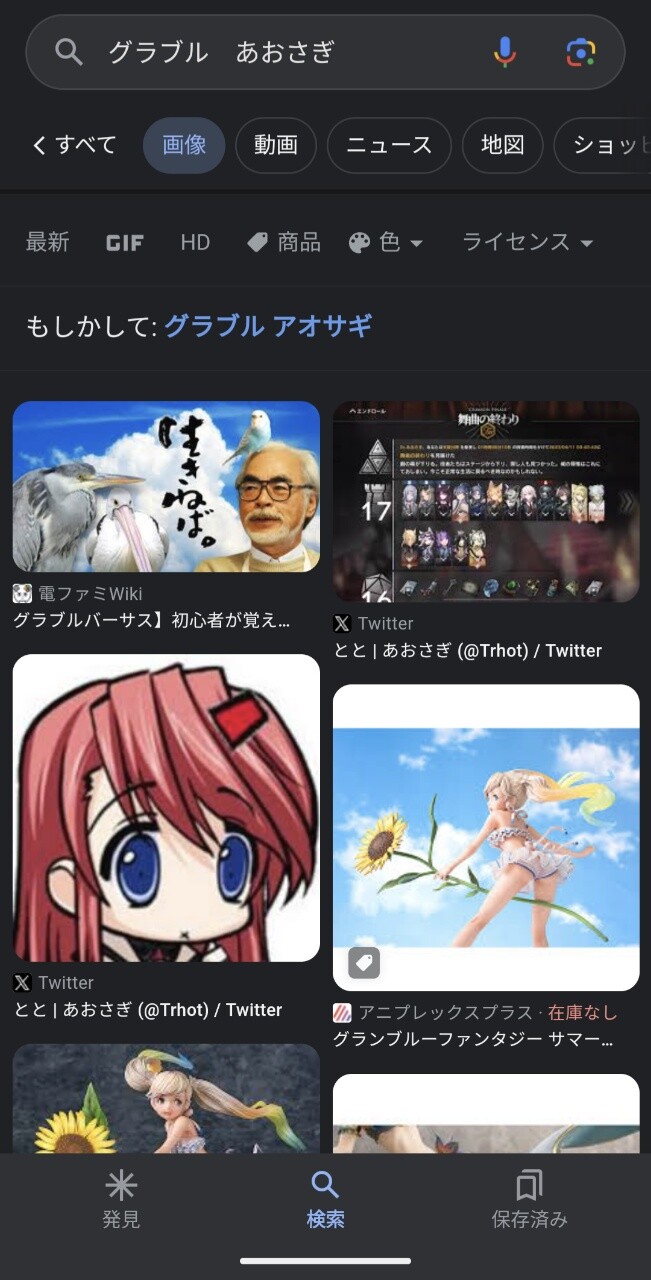Viewport: 651px width, 1280px height.
Task: Open the 保存済み tab
Action: (x=529, y=1200)
